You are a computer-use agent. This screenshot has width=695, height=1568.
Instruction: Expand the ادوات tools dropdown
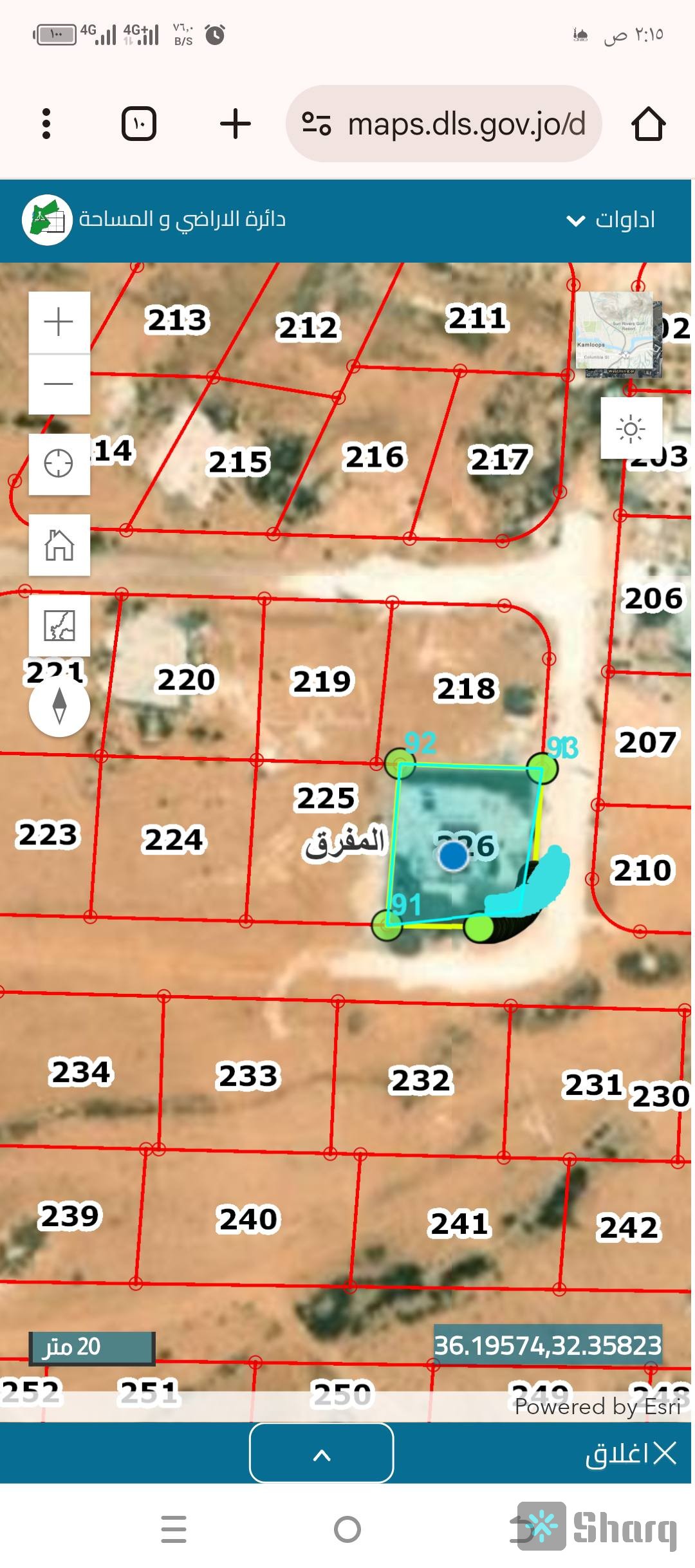click(x=610, y=220)
